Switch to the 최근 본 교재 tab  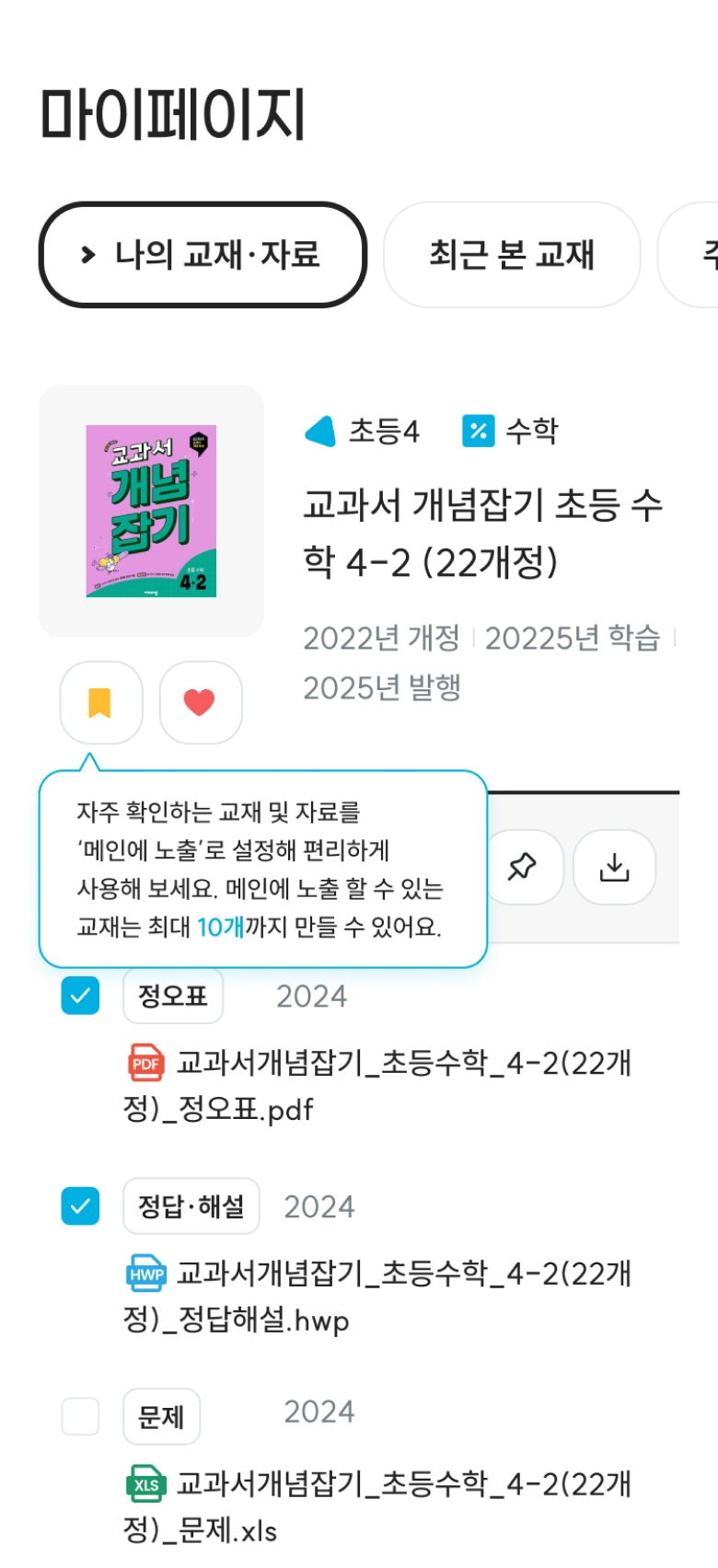point(511,255)
